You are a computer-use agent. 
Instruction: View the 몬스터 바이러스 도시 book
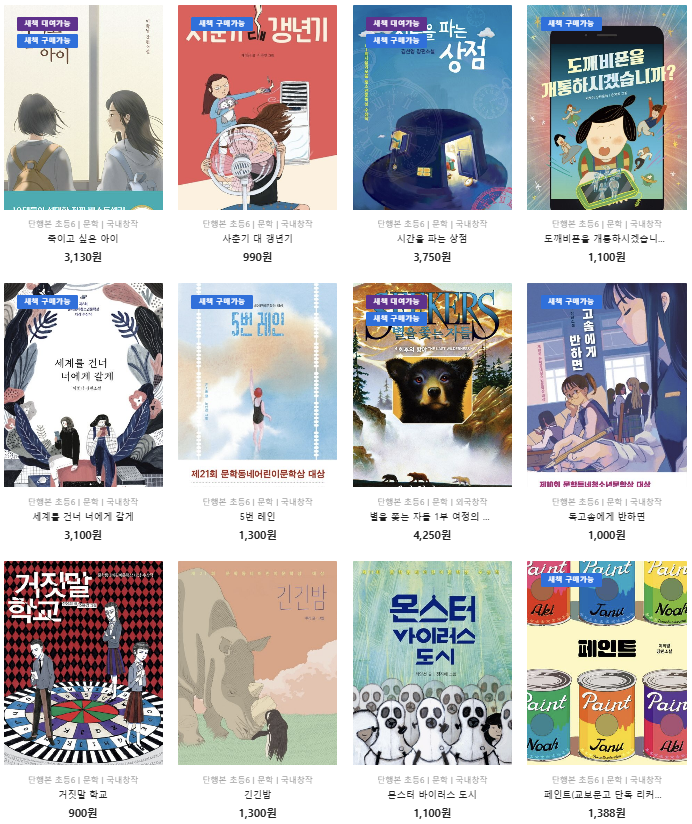point(432,664)
